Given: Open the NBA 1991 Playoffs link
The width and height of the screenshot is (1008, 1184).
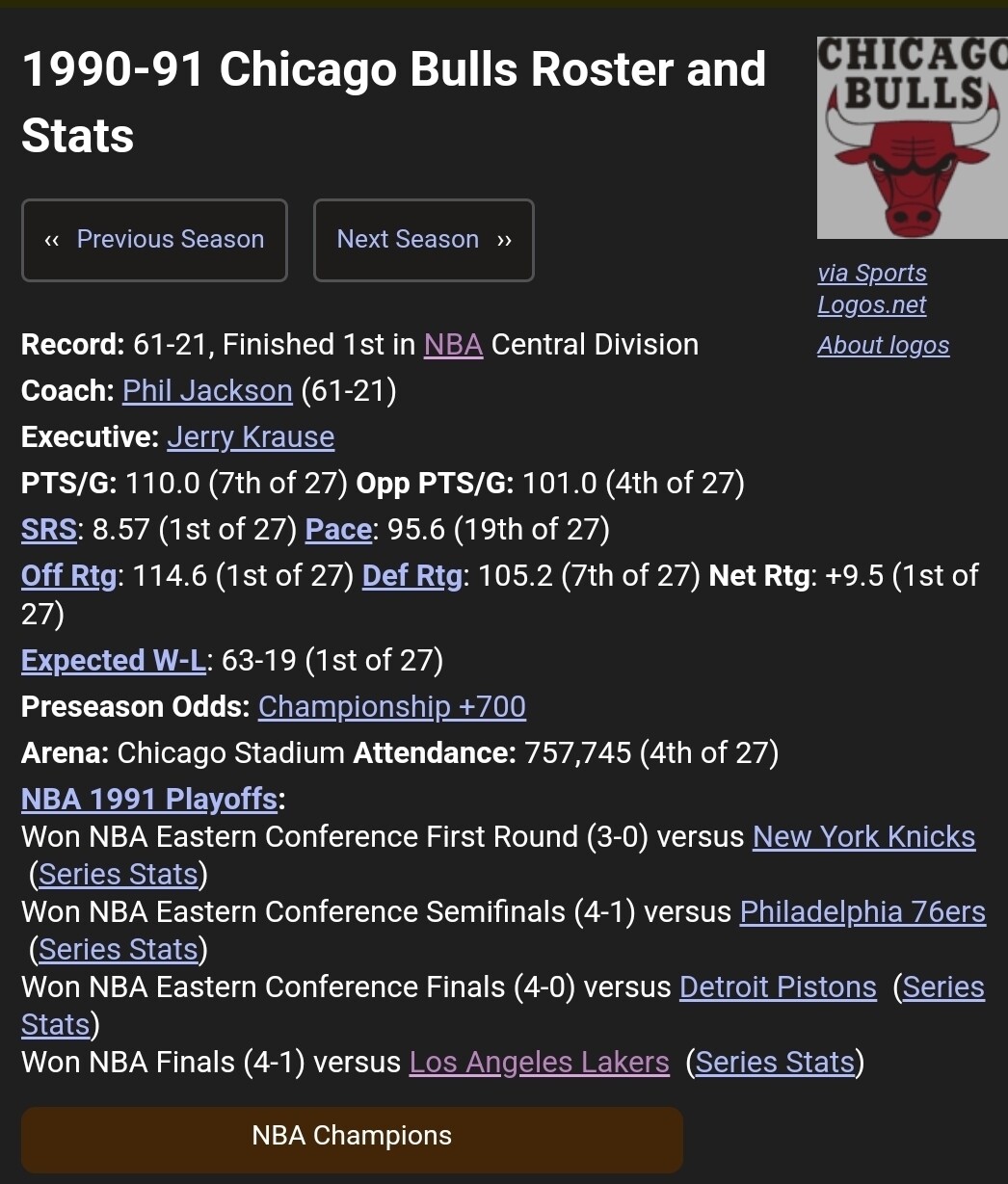Looking at the screenshot, I should (x=149, y=800).
